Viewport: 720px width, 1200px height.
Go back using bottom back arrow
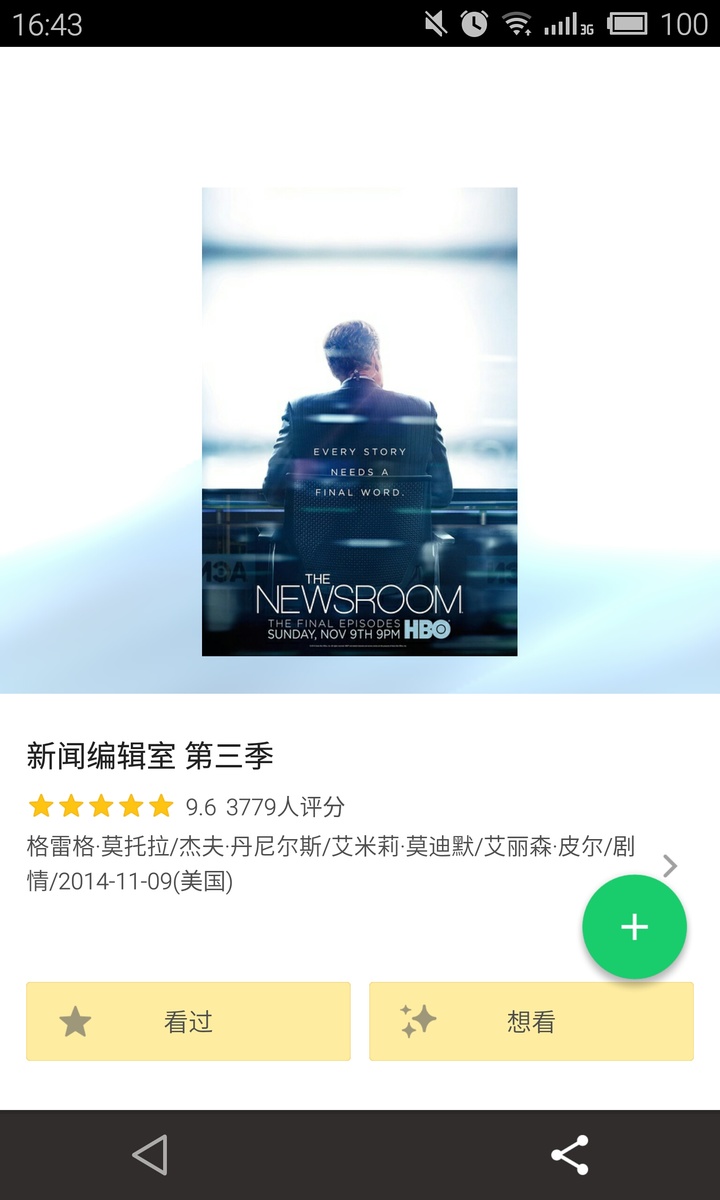pos(150,1155)
